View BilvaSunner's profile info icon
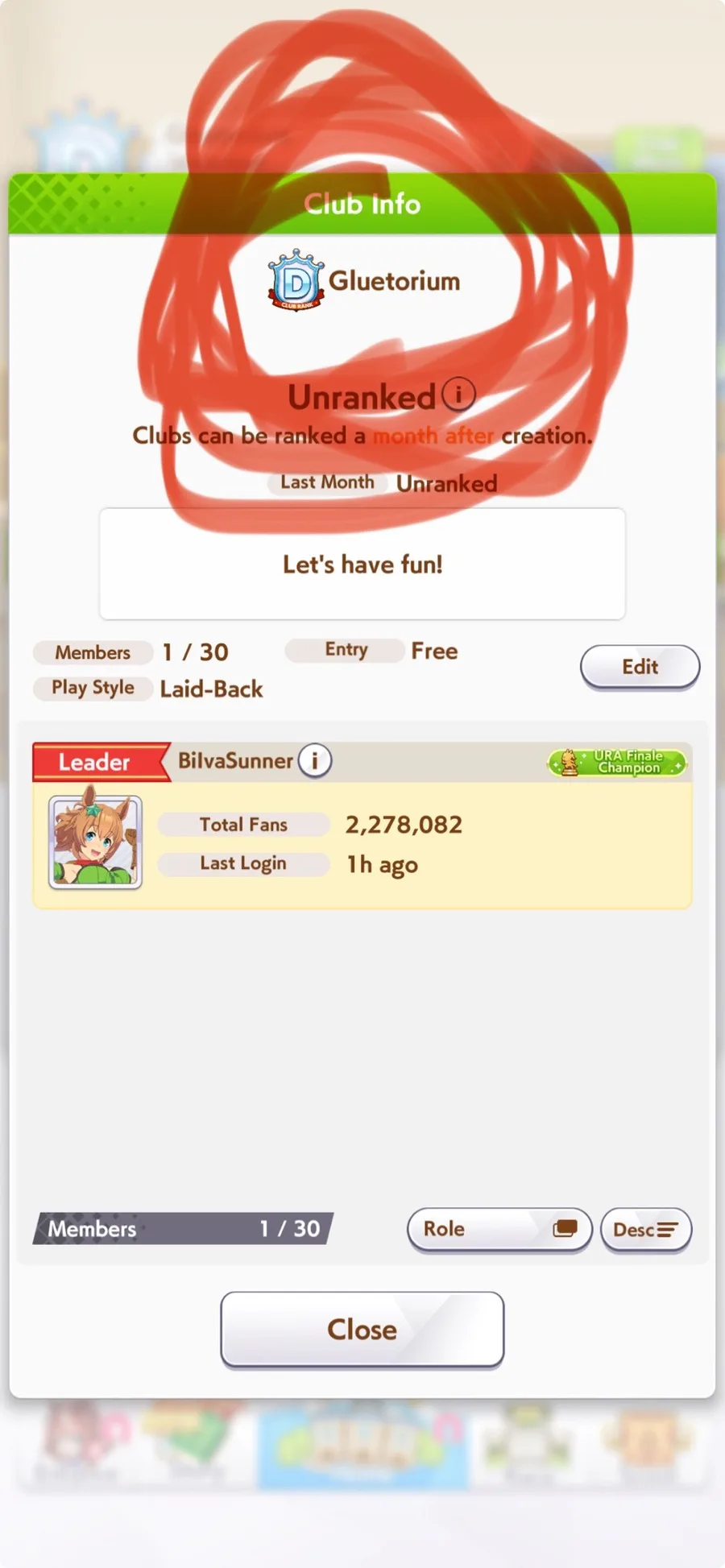This screenshot has height=1568, width=725. click(315, 760)
